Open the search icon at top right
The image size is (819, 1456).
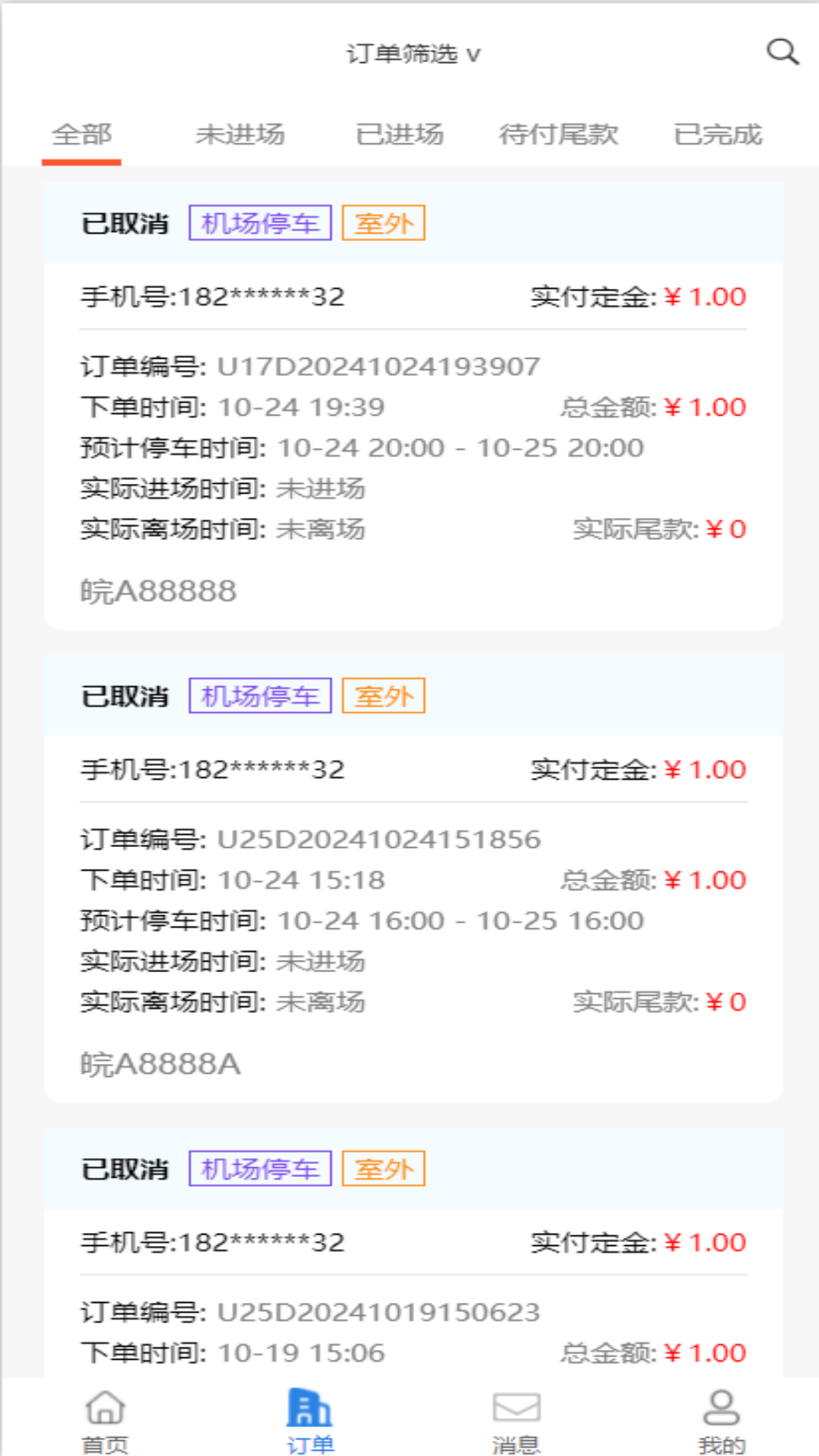tap(783, 53)
